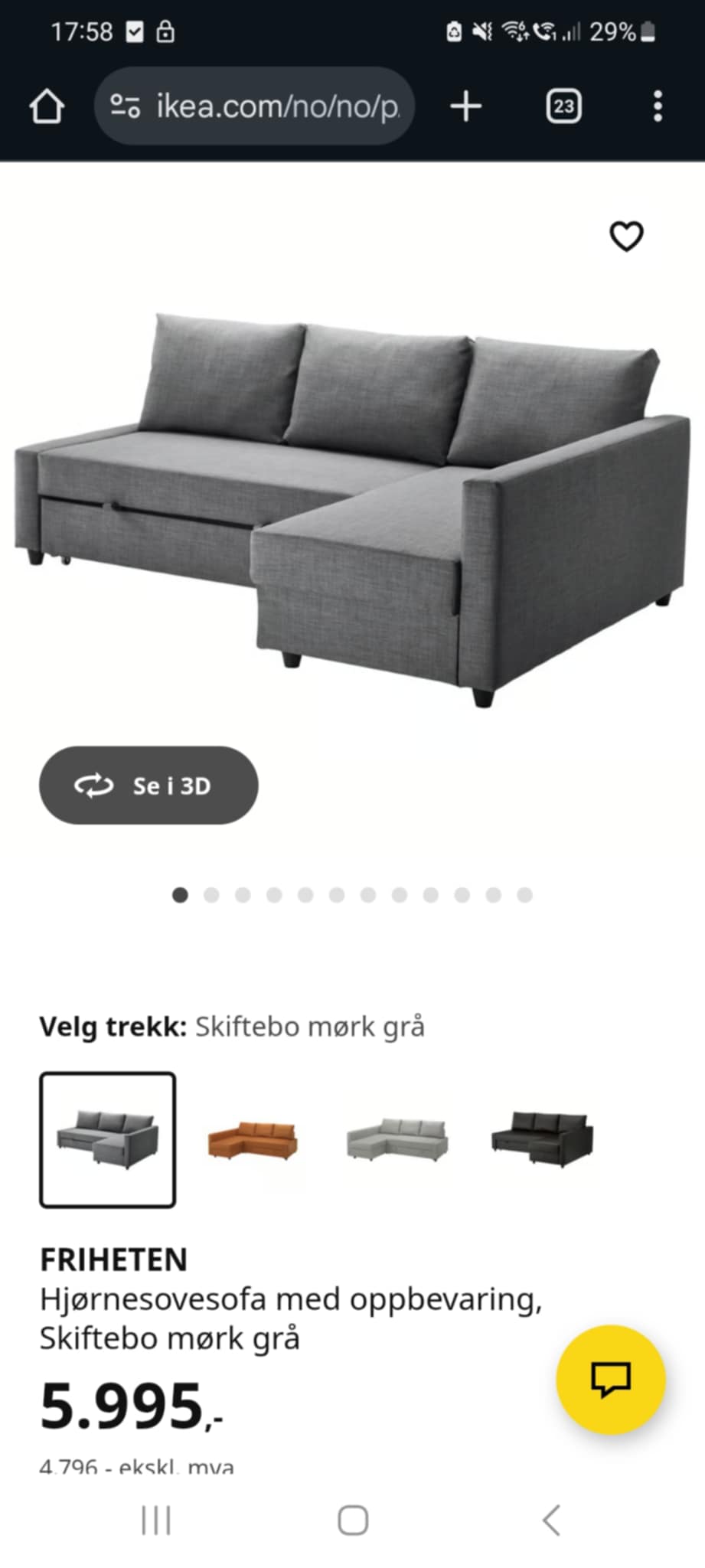Tap the ikea.com address bar

tap(276, 106)
